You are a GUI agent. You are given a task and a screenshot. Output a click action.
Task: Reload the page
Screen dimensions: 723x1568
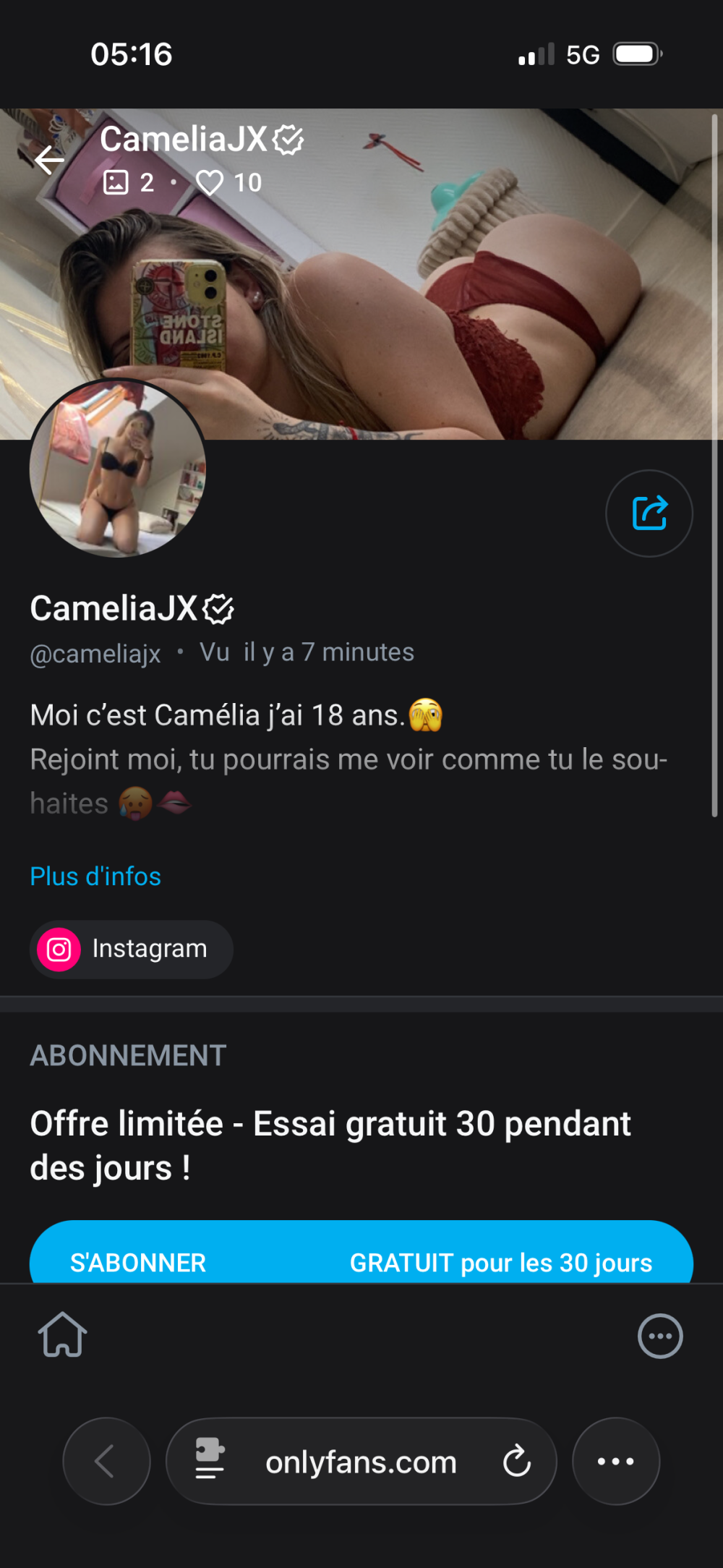[516, 1461]
